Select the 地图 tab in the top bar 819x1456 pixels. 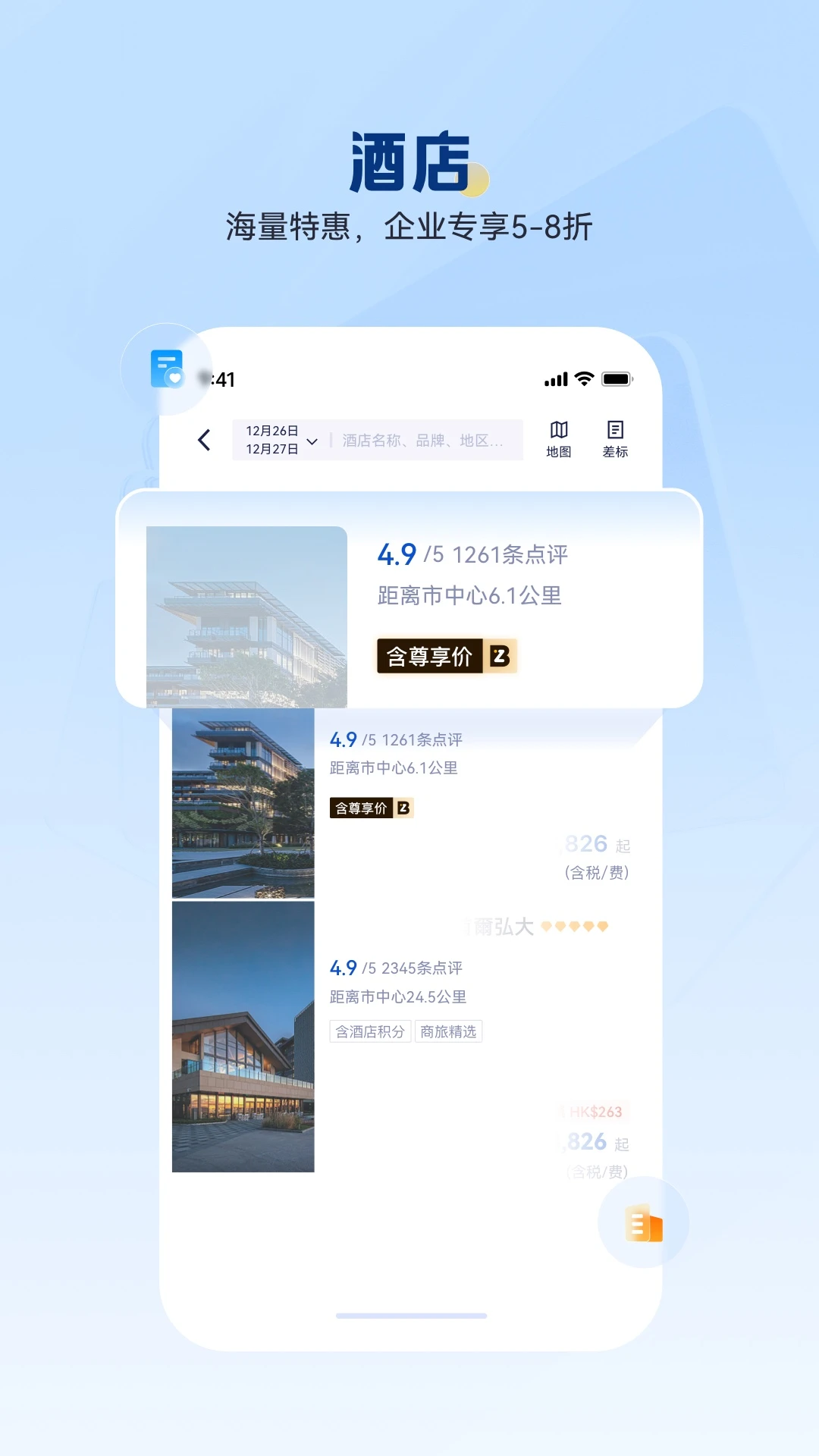click(559, 438)
